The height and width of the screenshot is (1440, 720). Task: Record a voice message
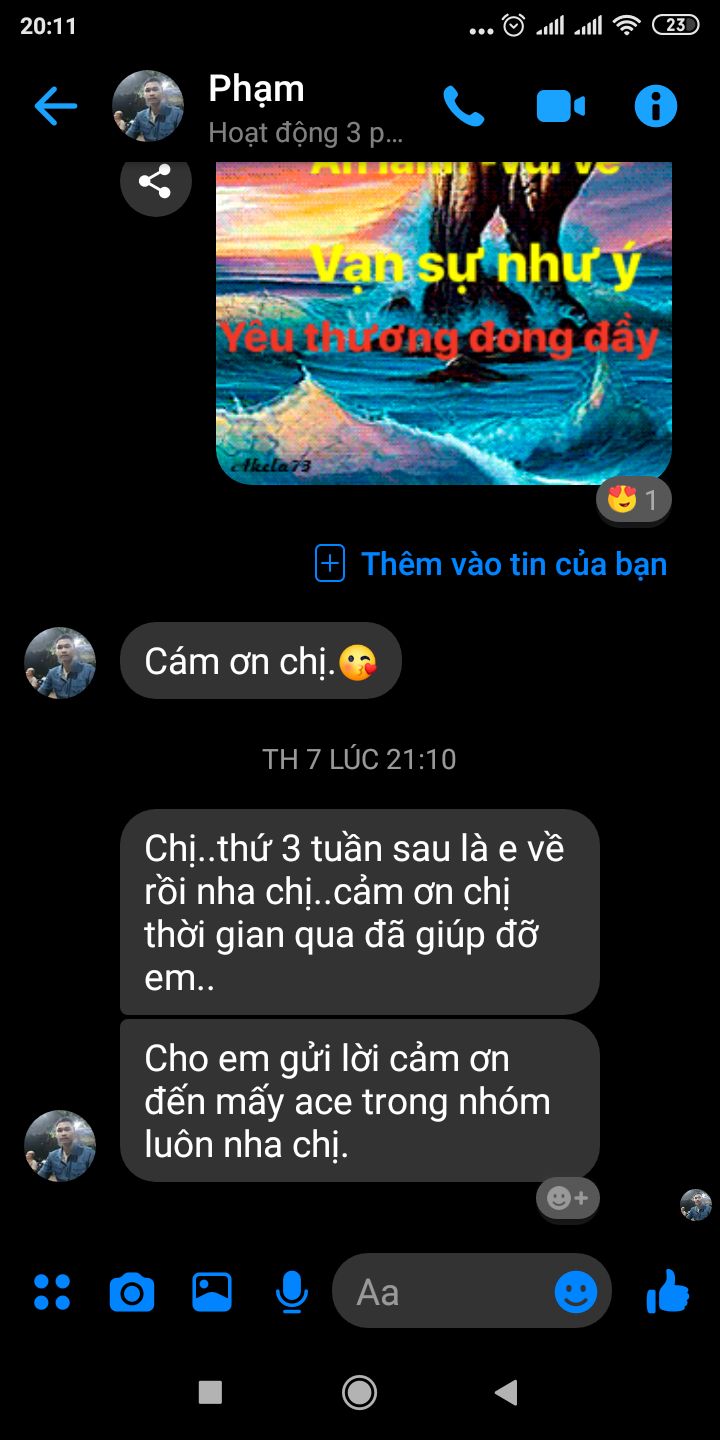coord(291,1292)
